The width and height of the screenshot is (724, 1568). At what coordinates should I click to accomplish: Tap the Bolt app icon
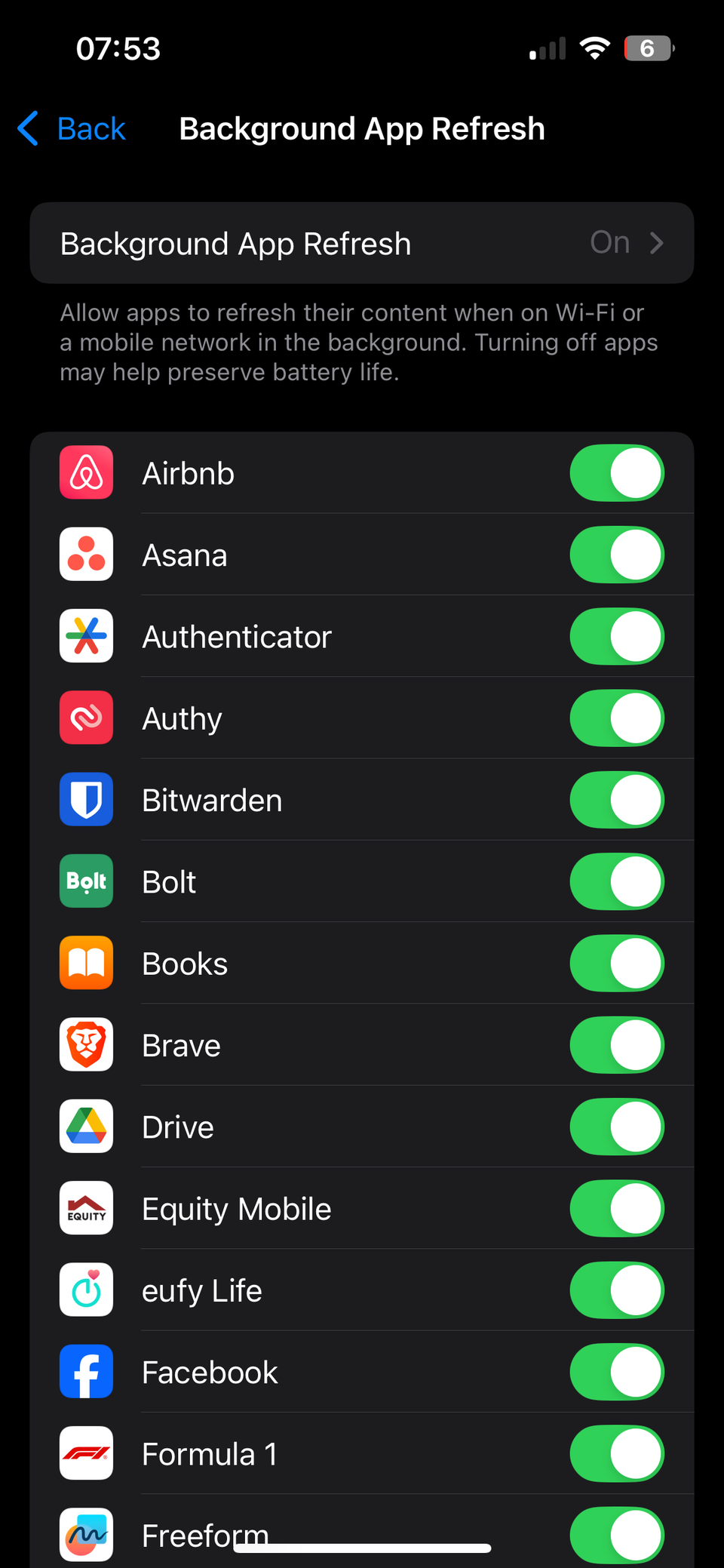(86, 881)
